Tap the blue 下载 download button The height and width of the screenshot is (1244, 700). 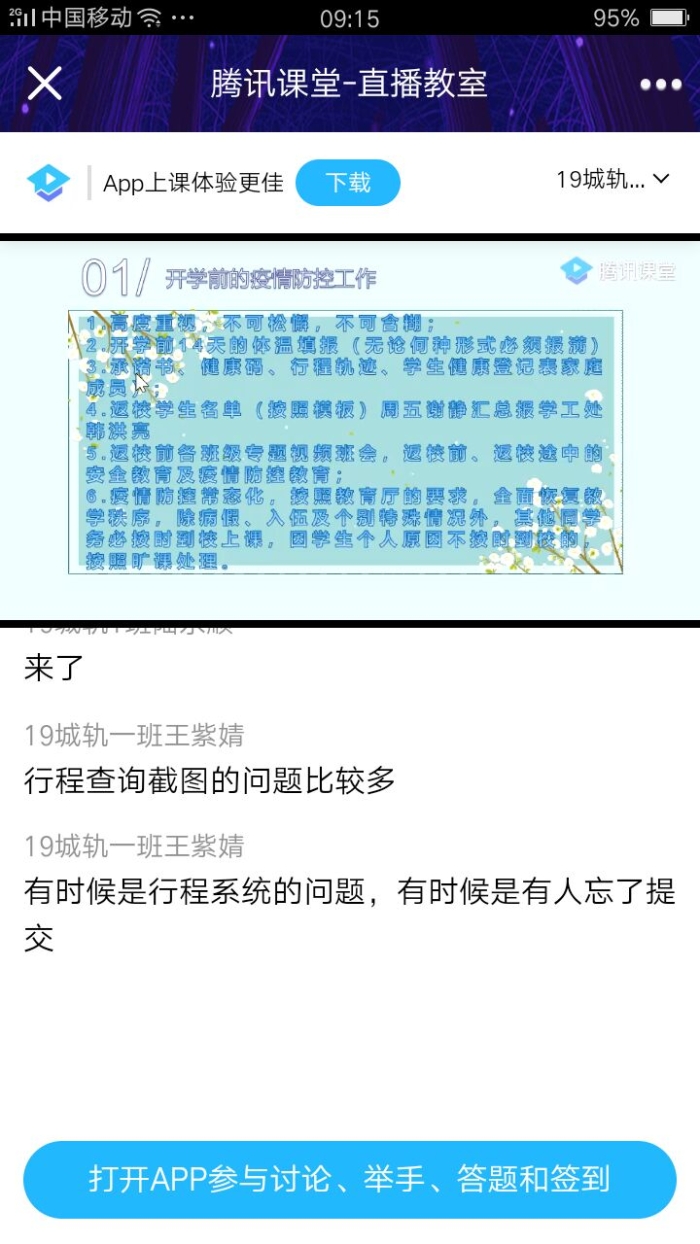click(x=348, y=183)
